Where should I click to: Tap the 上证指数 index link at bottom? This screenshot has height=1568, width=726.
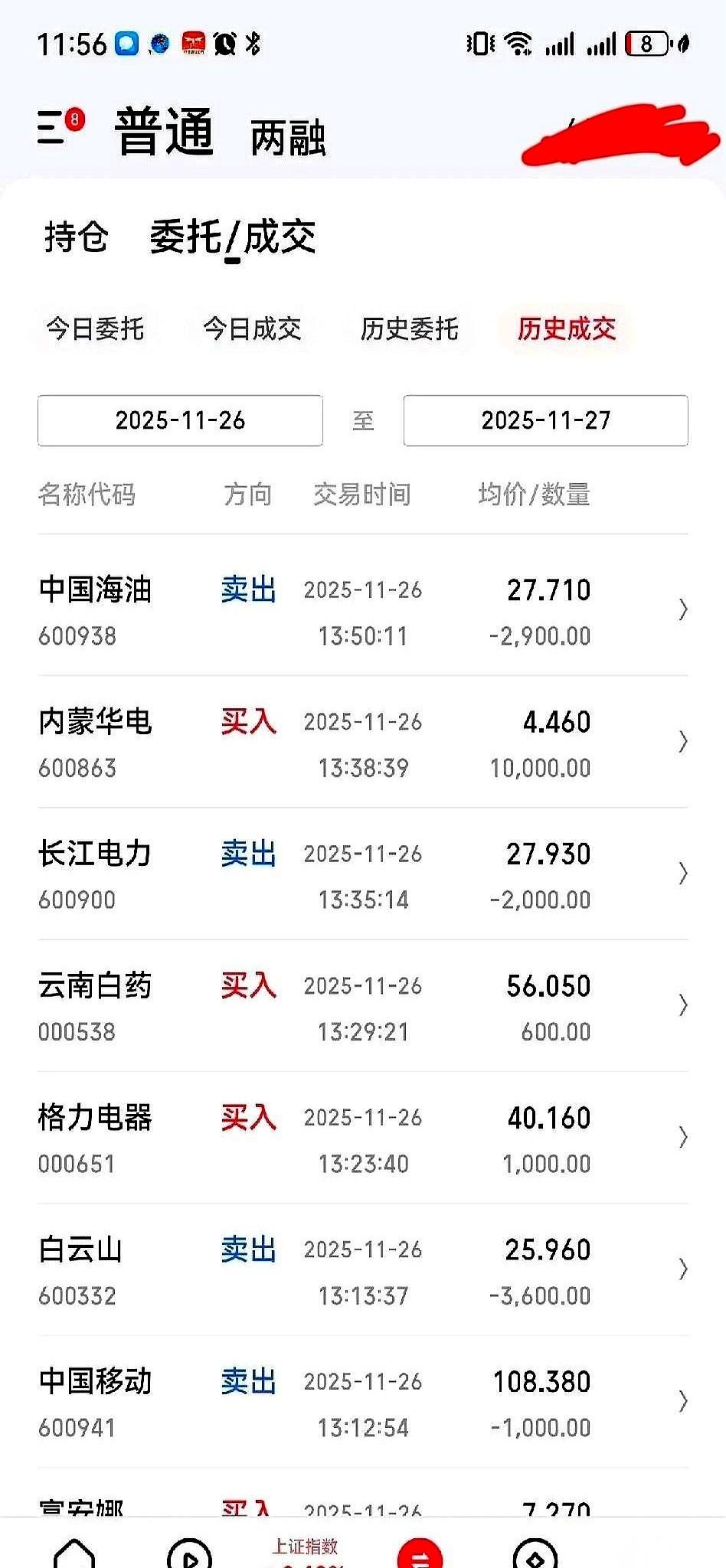point(306,1540)
